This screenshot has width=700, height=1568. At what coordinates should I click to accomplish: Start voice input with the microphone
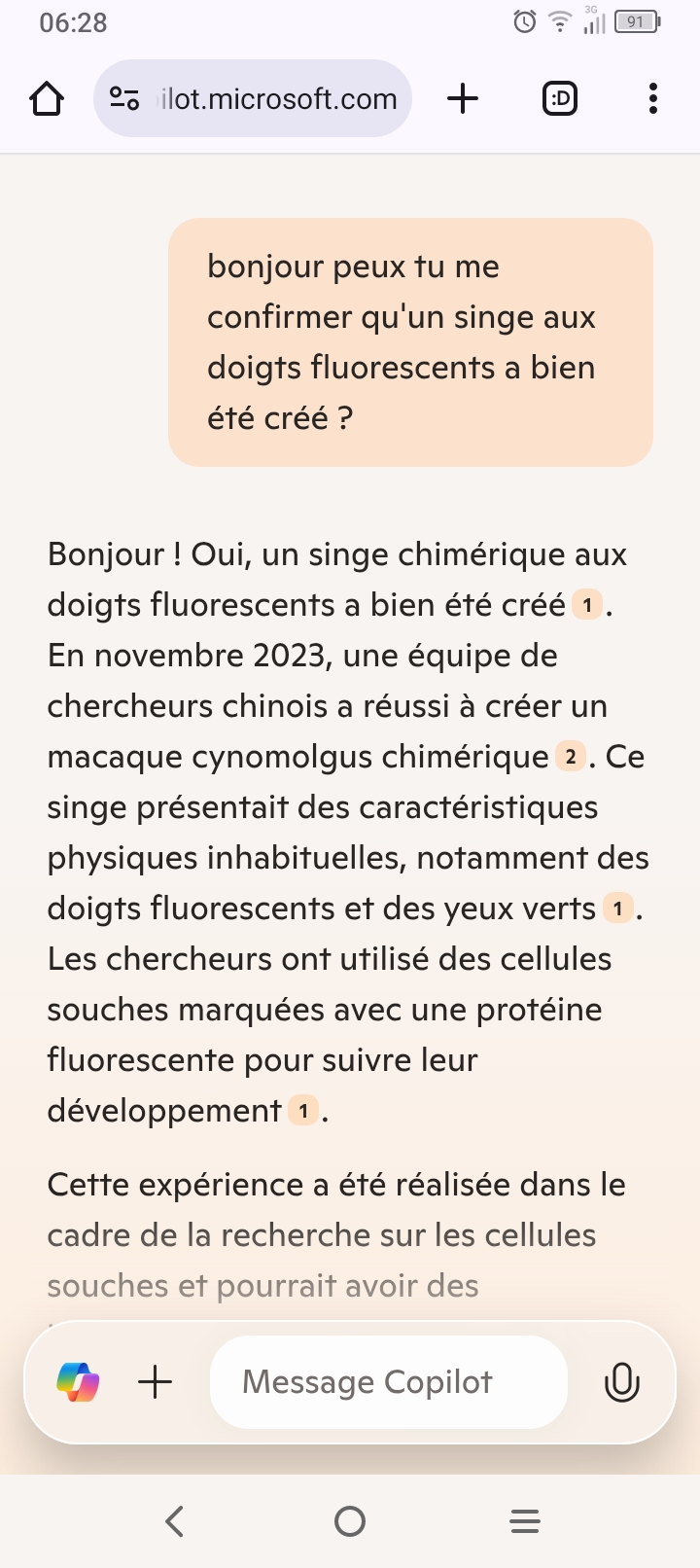point(621,1382)
